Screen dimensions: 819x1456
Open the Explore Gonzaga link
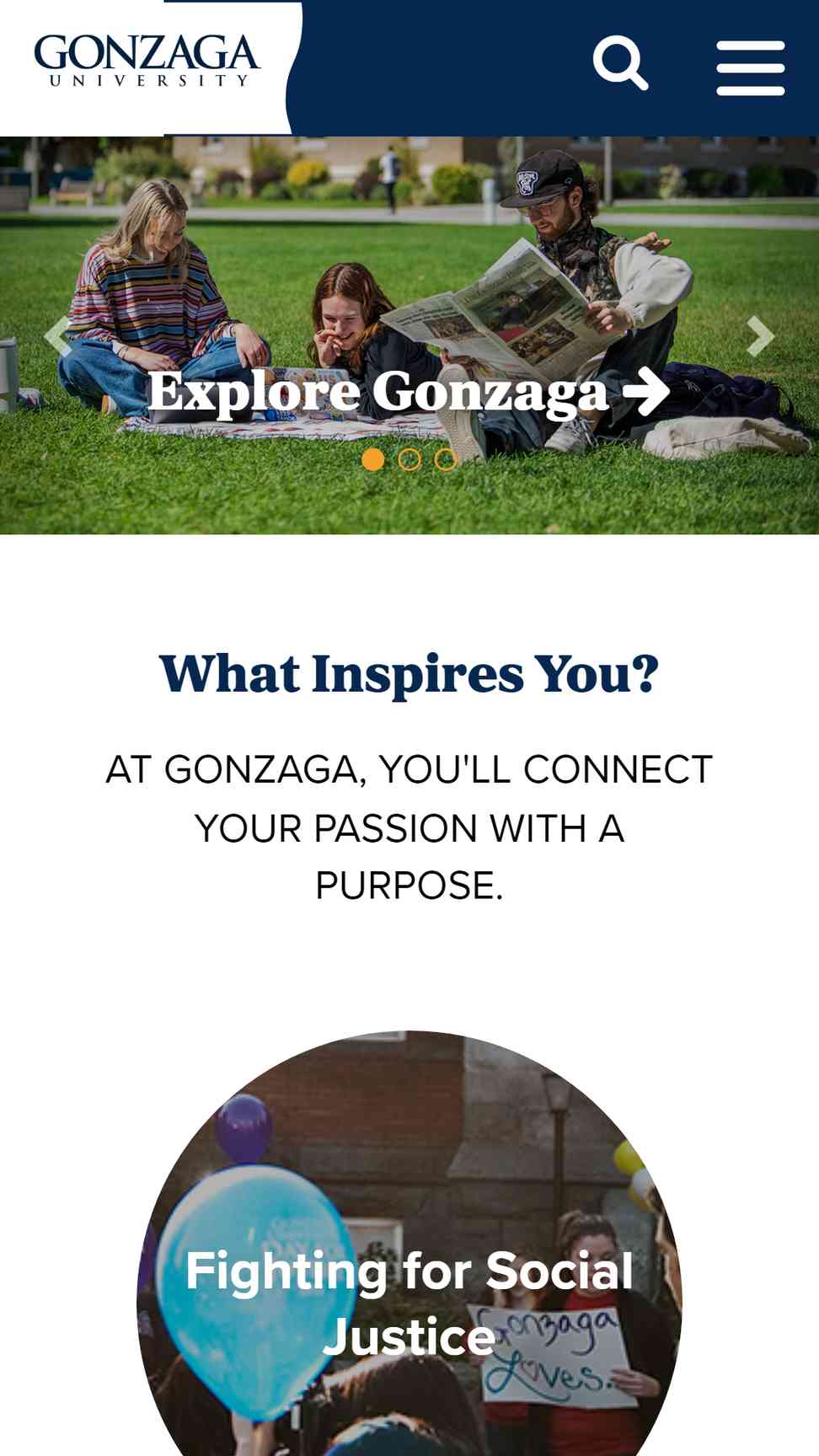409,392
